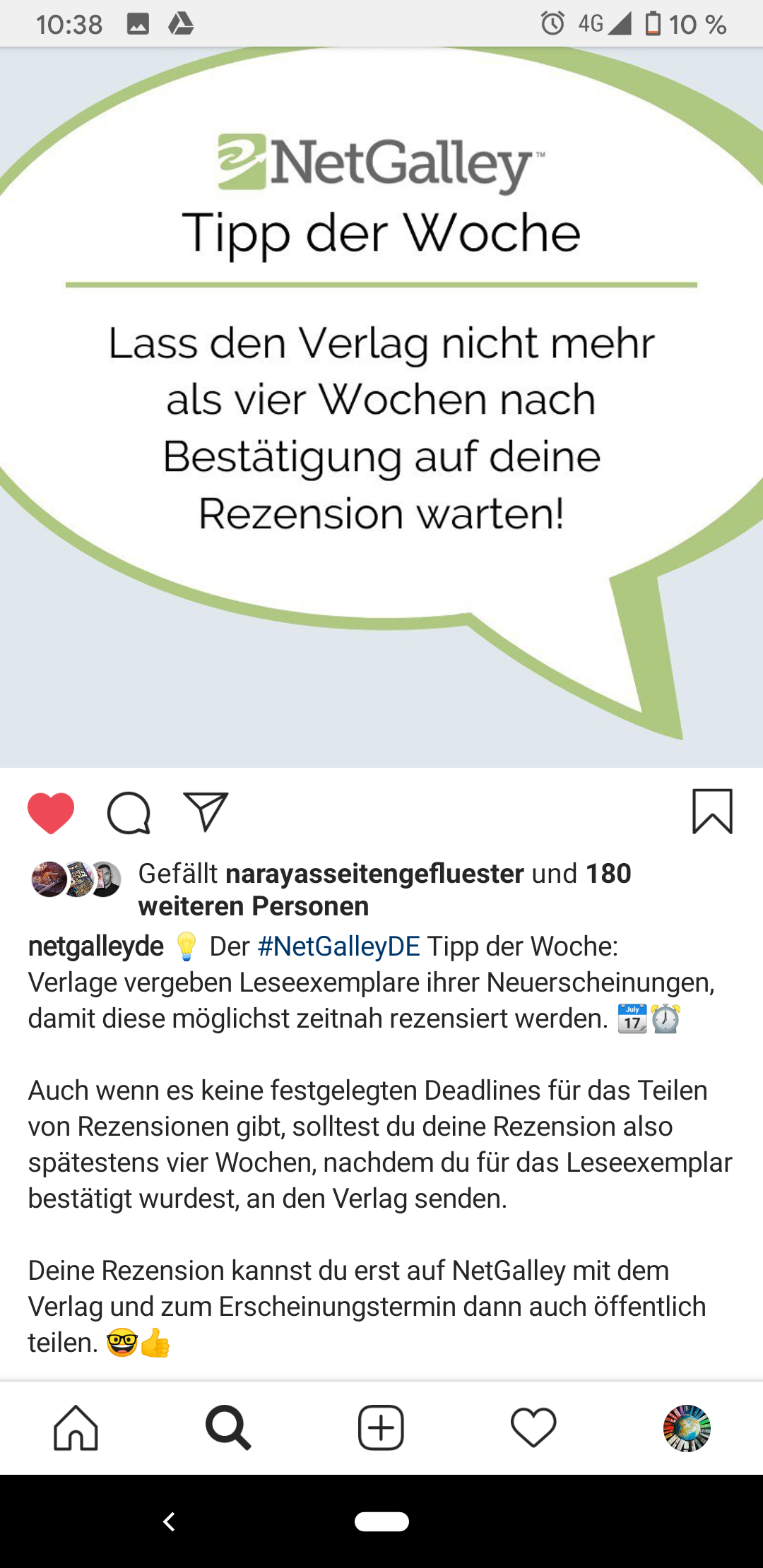Viewport: 763px width, 1568px height.
Task: Tap the system home pill
Action: [381, 1521]
